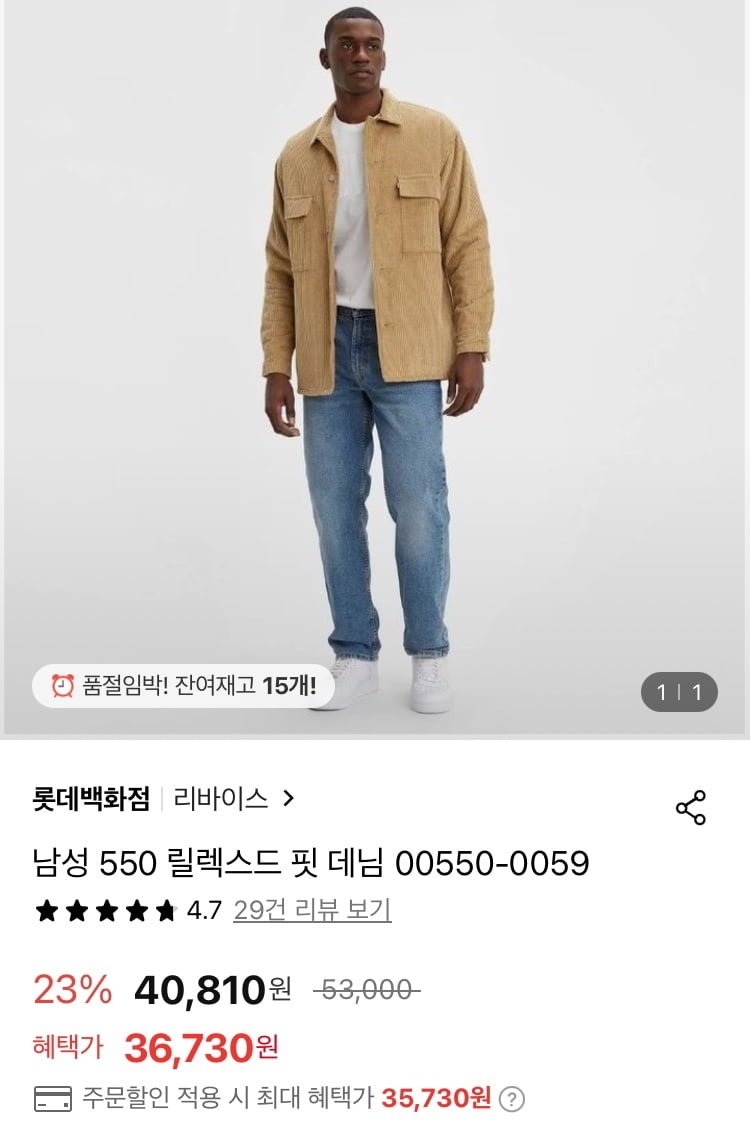Open the 29건 리뷰 보기 reviews link
Viewport: 750px width, 1137px height.
(312, 910)
